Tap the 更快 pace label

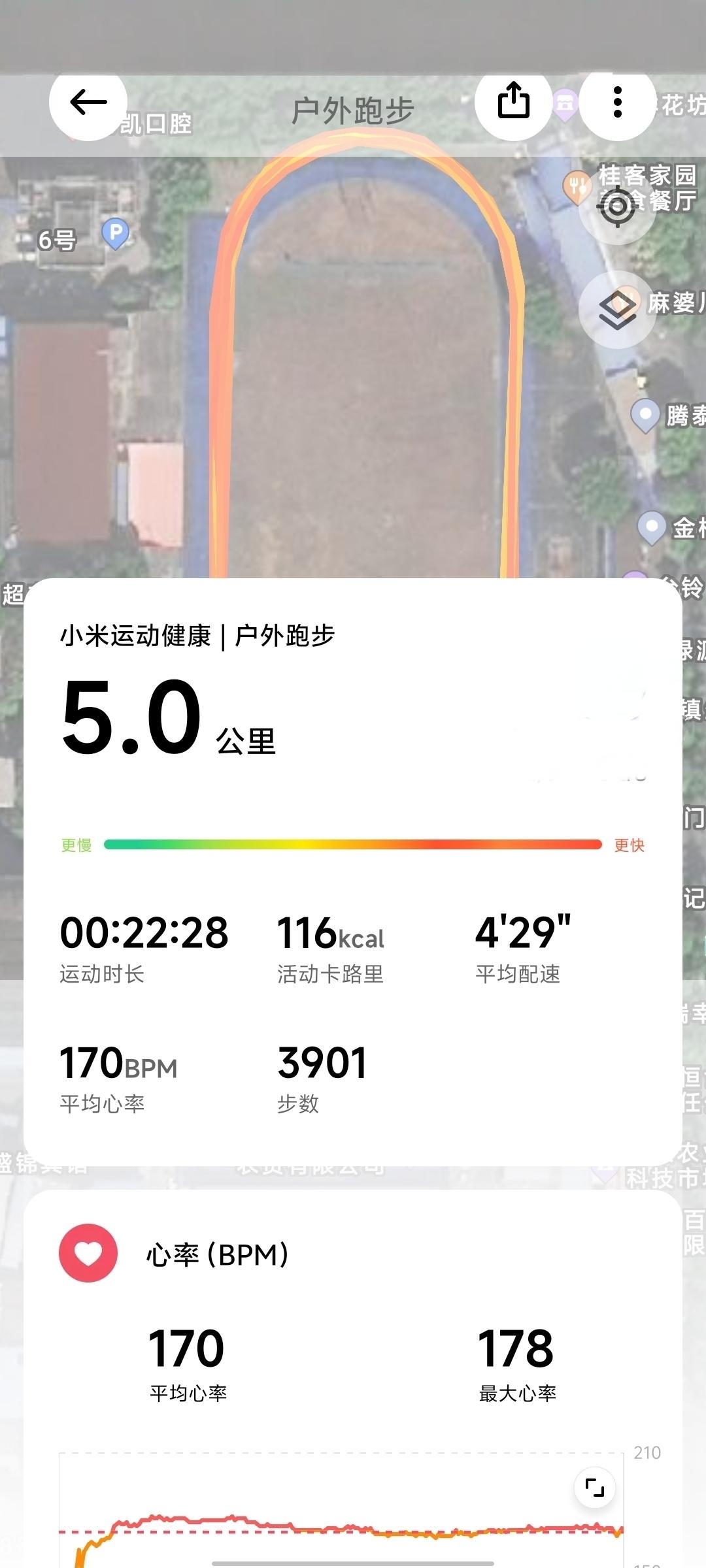point(630,844)
